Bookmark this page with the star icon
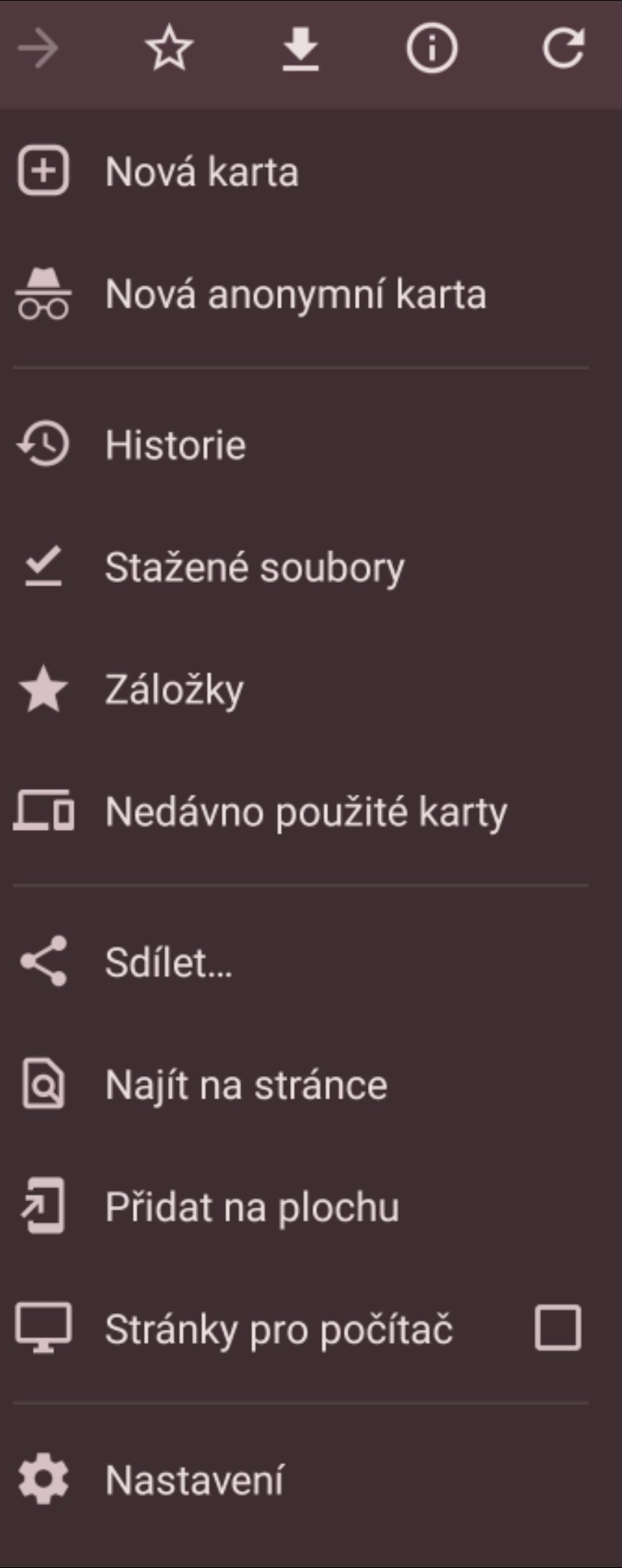This screenshot has height=1568, width=622. pyautogui.click(x=169, y=49)
